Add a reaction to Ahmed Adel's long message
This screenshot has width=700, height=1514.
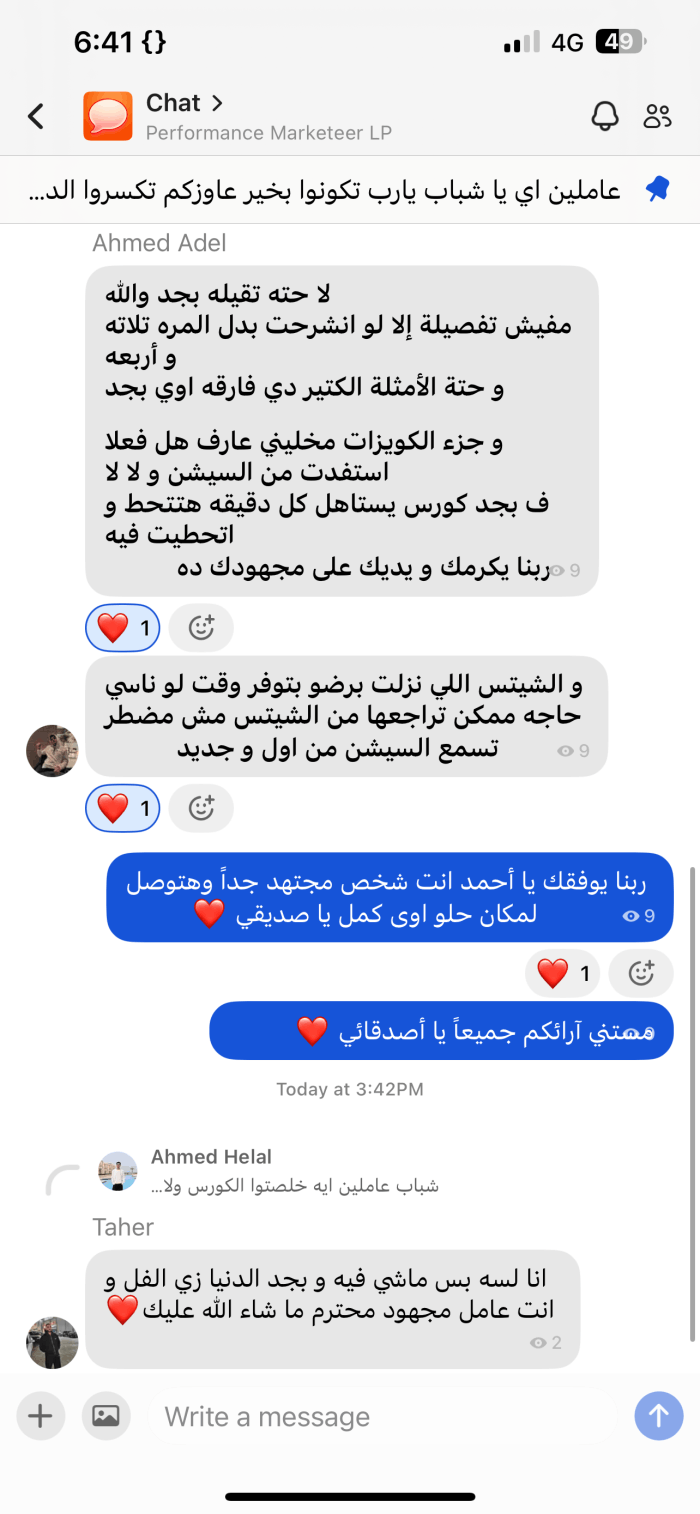pyautogui.click(x=202, y=628)
